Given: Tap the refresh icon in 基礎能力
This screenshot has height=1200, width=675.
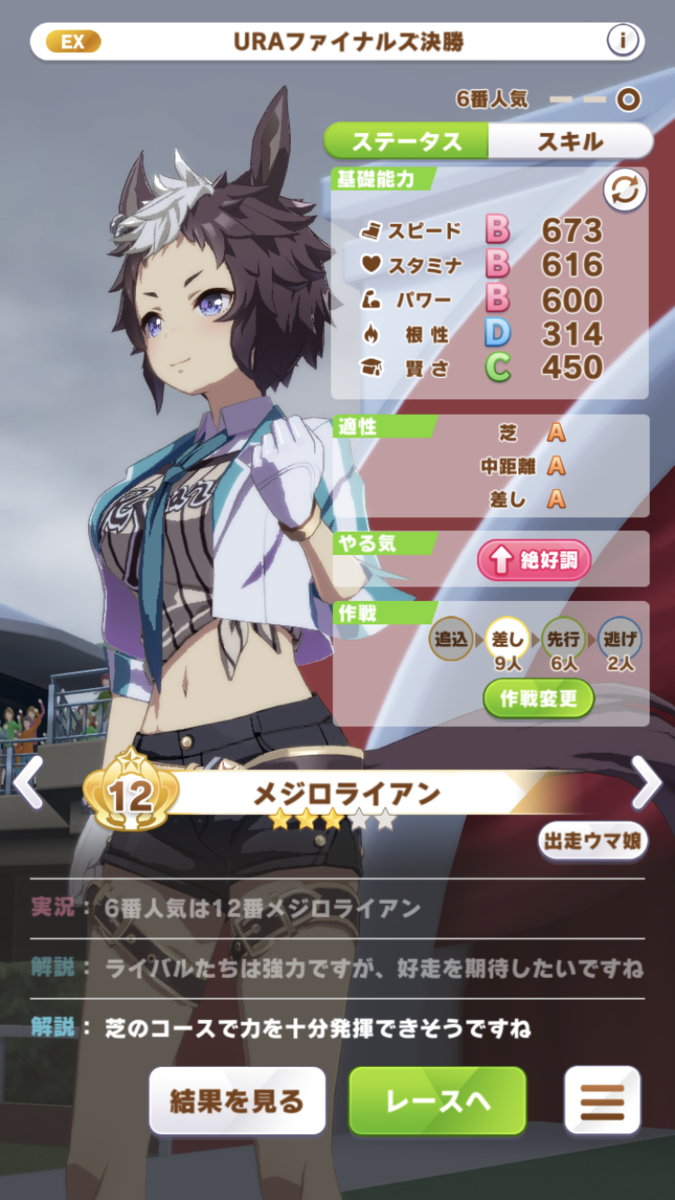Looking at the screenshot, I should [623, 191].
